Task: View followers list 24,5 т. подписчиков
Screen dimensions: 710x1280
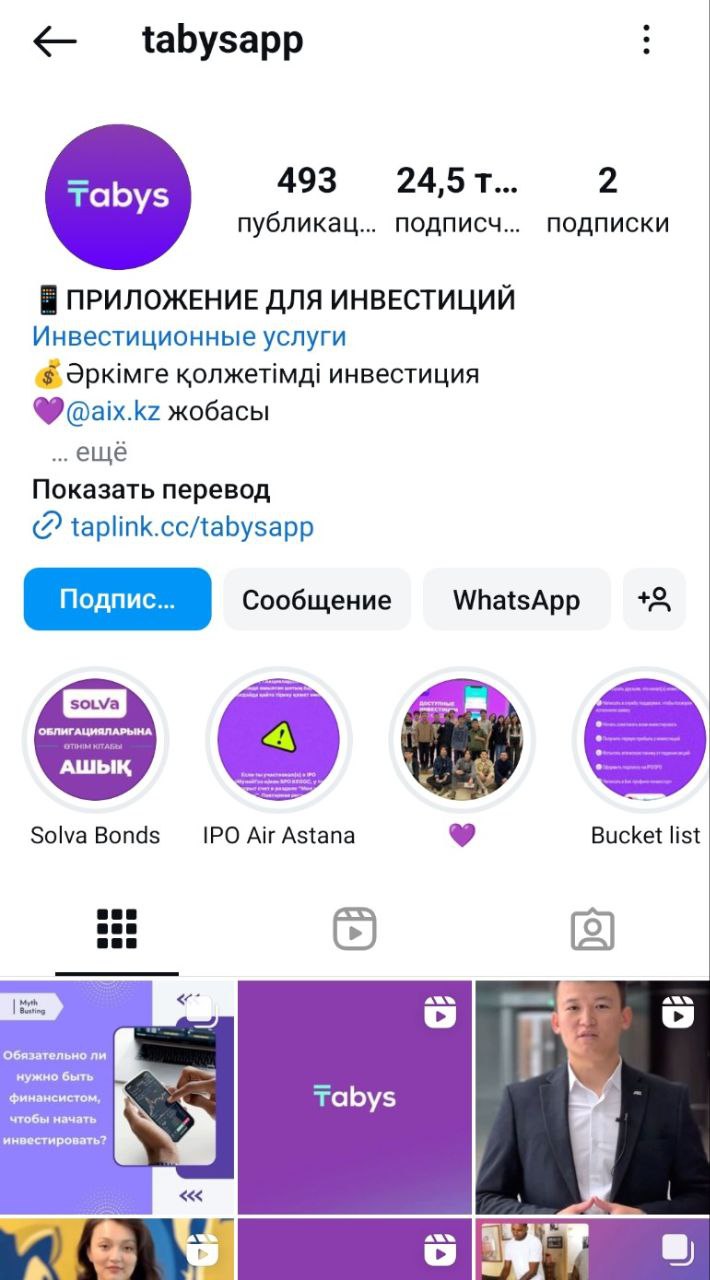Action: coord(457,199)
